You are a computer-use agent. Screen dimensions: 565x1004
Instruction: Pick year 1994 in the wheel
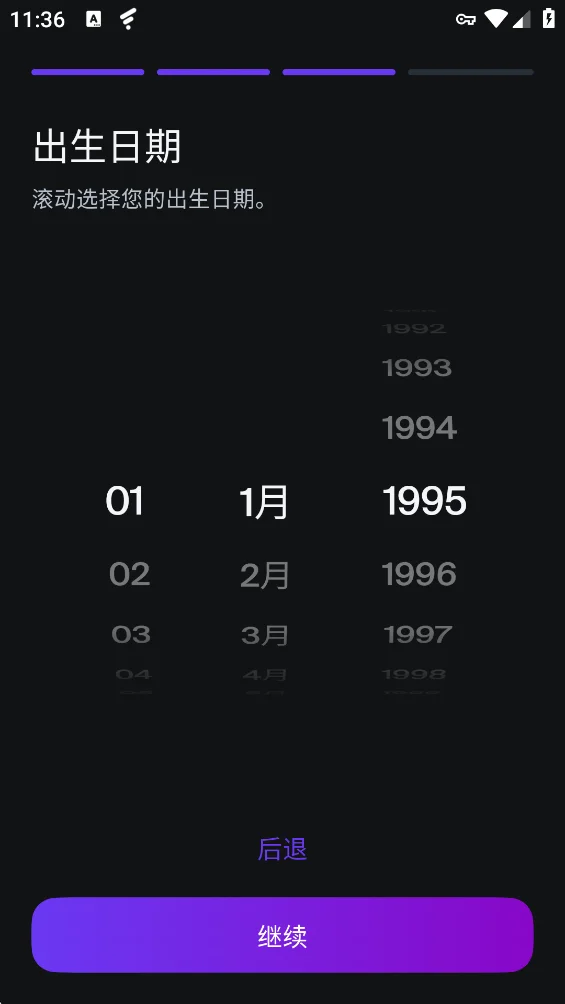[419, 428]
